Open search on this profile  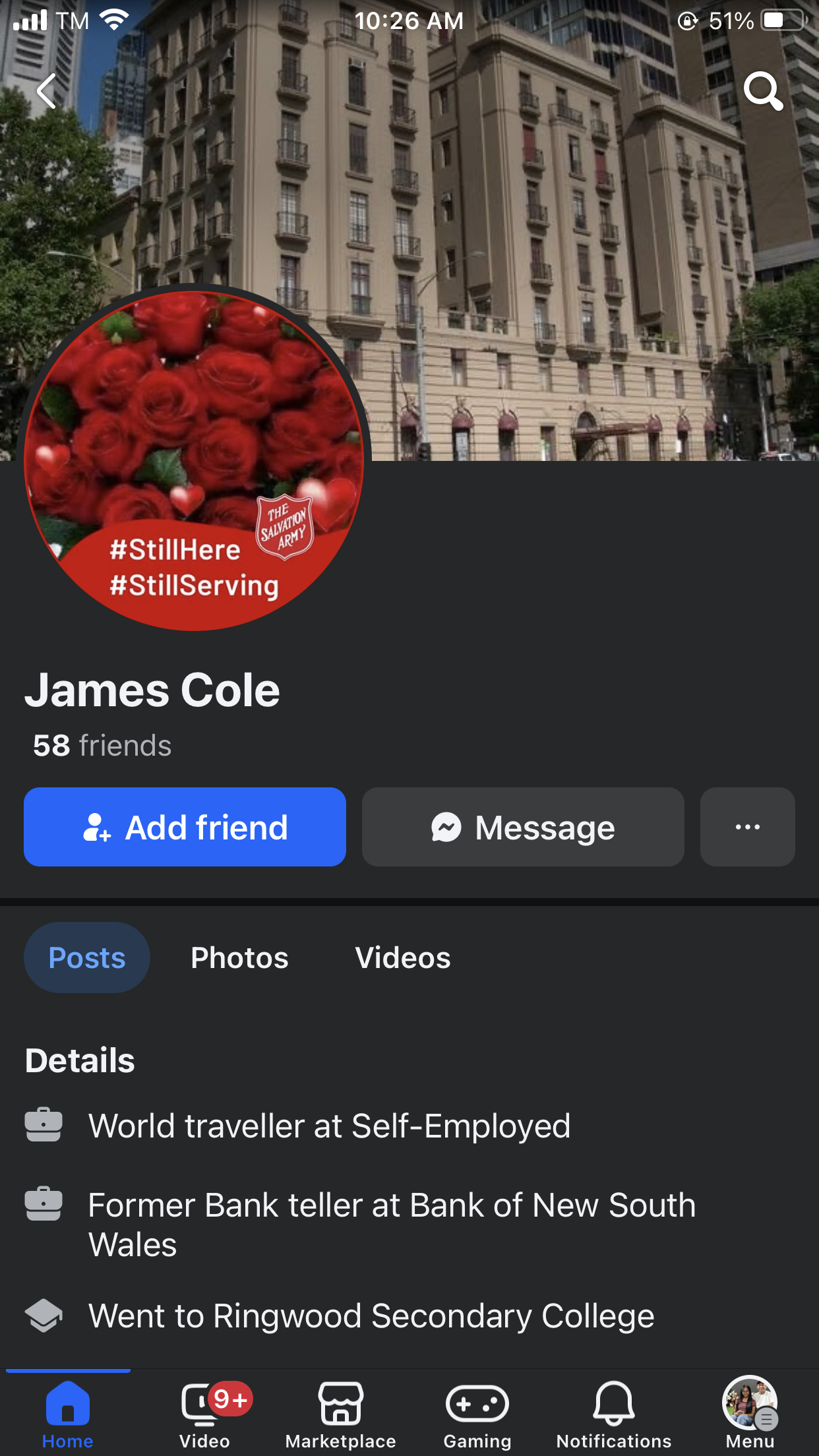click(x=763, y=91)
